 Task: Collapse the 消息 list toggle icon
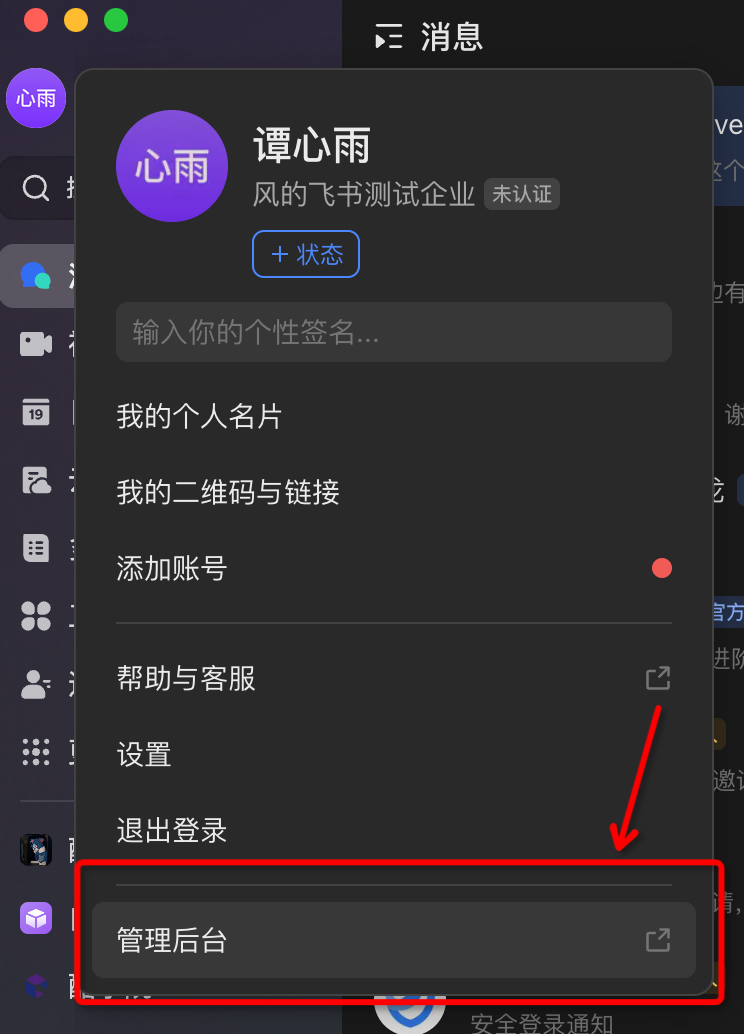(x=388, y=38)
